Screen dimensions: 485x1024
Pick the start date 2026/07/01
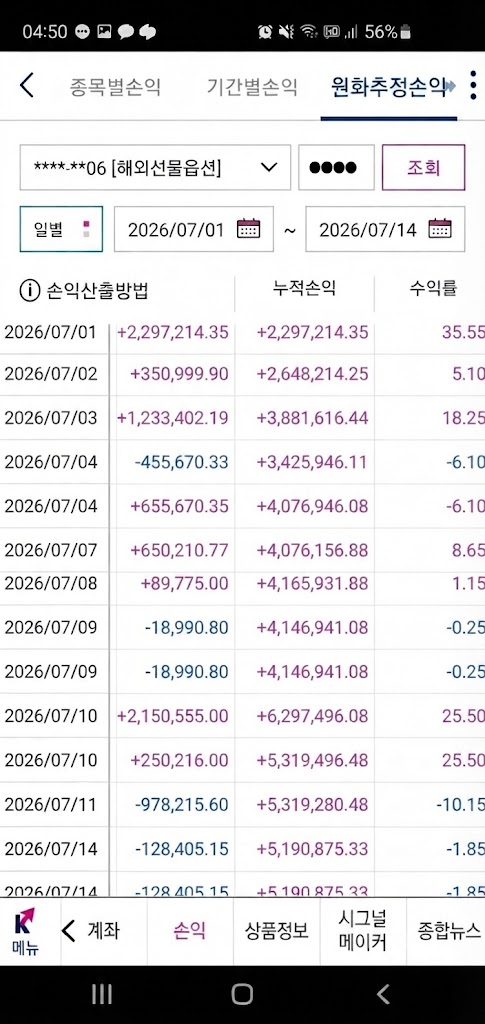[194, 229]
